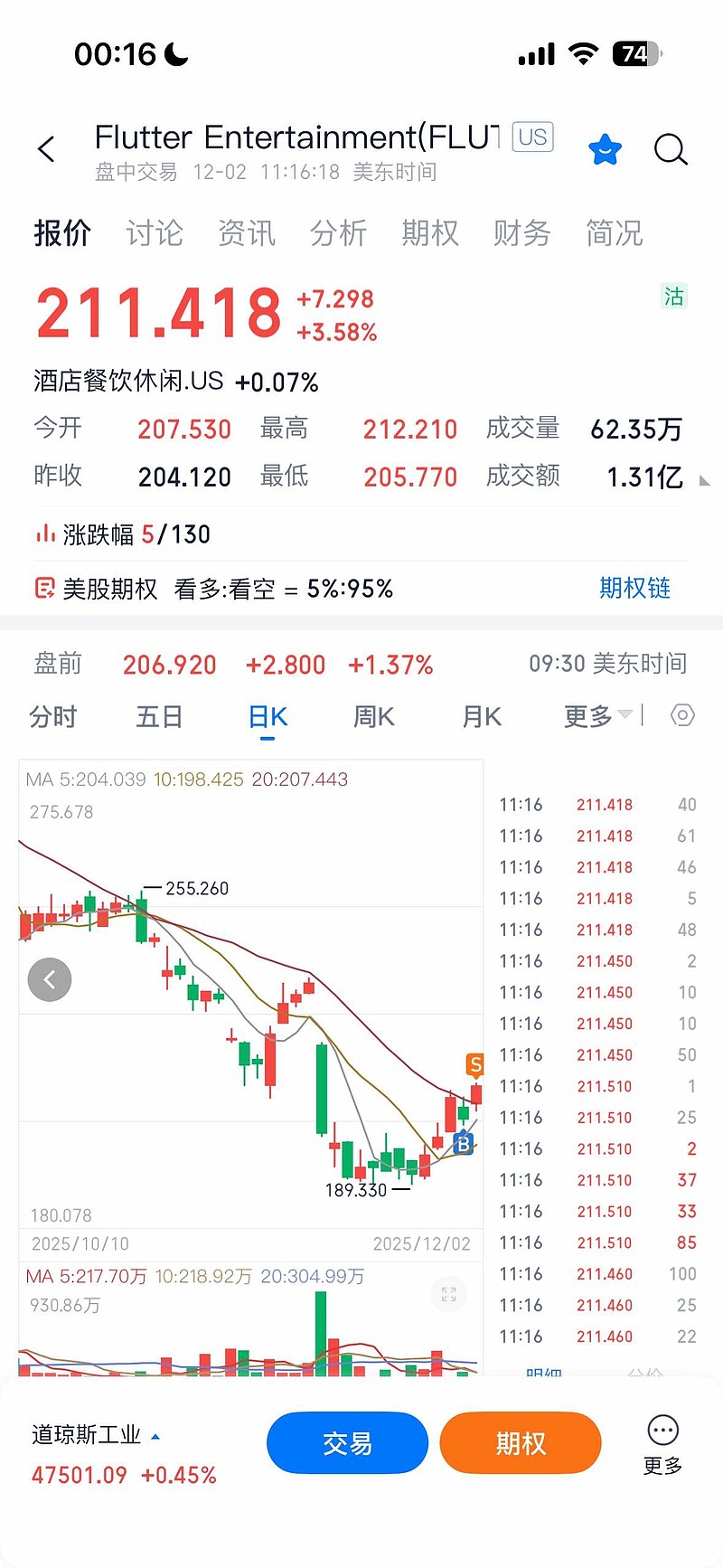Open the 期权链 link
Screen dimensions: 723x1568
(x=635, y=589)
